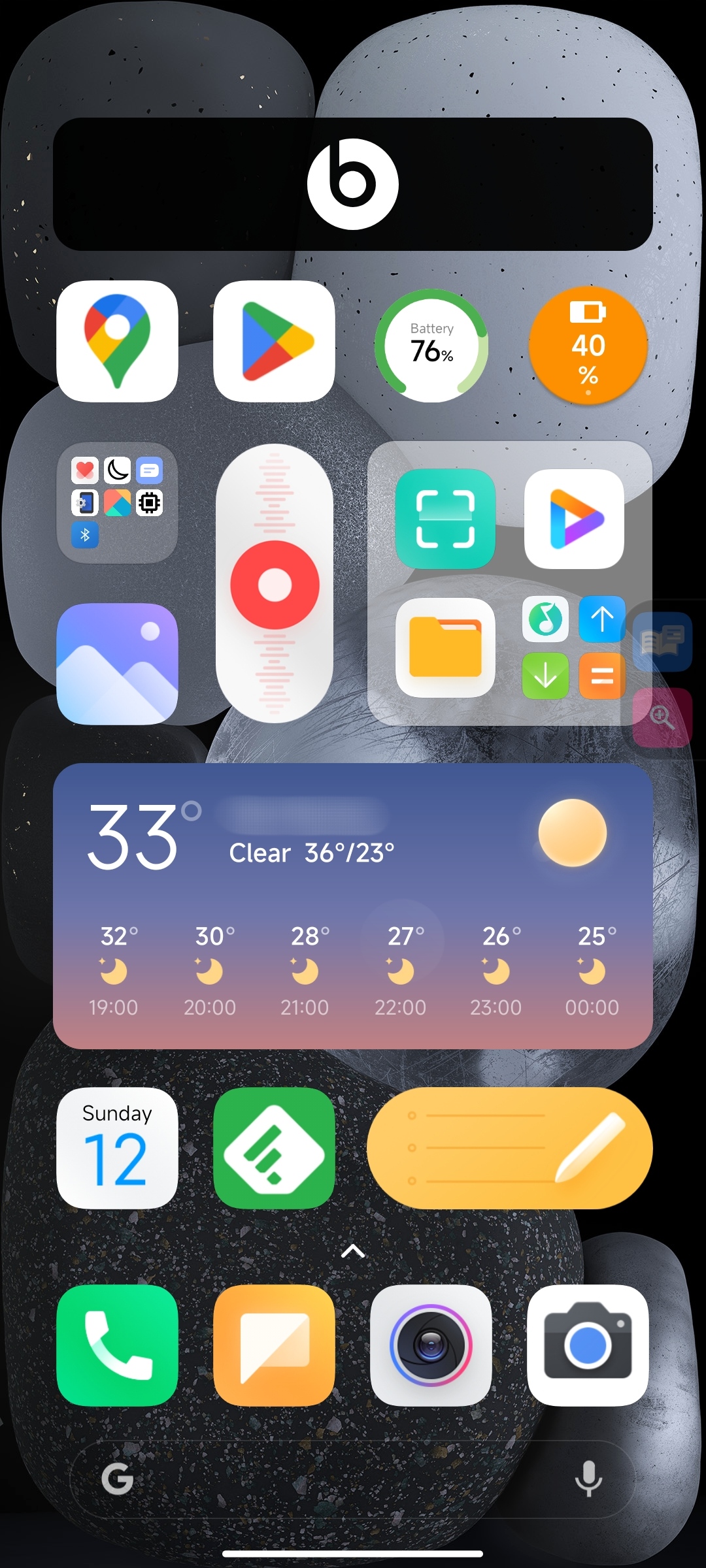Open the Phone dialer

pos(117,1345)
